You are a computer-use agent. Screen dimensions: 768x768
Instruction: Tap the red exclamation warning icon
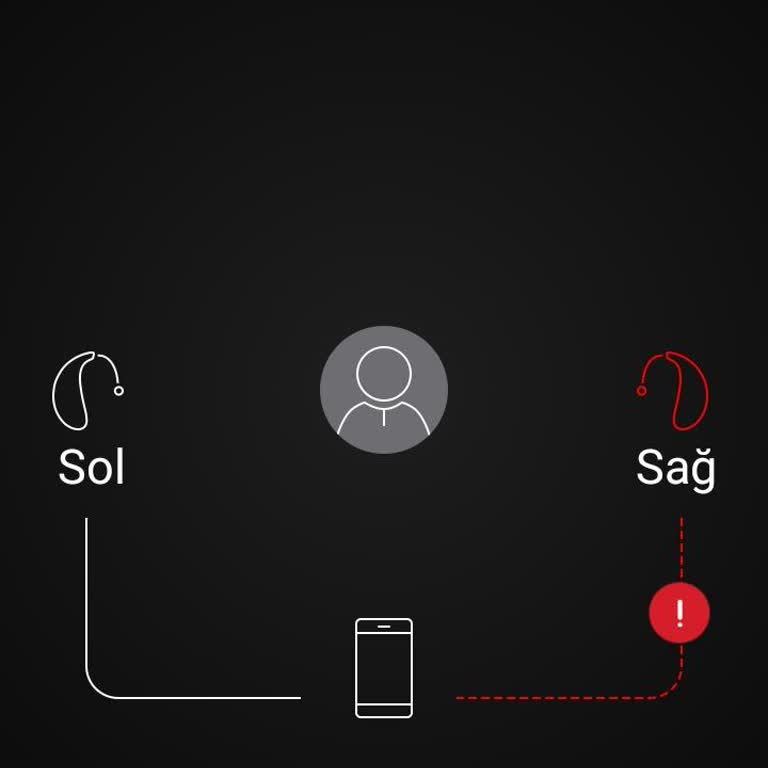pyautogui.click(x=679, y=613)
